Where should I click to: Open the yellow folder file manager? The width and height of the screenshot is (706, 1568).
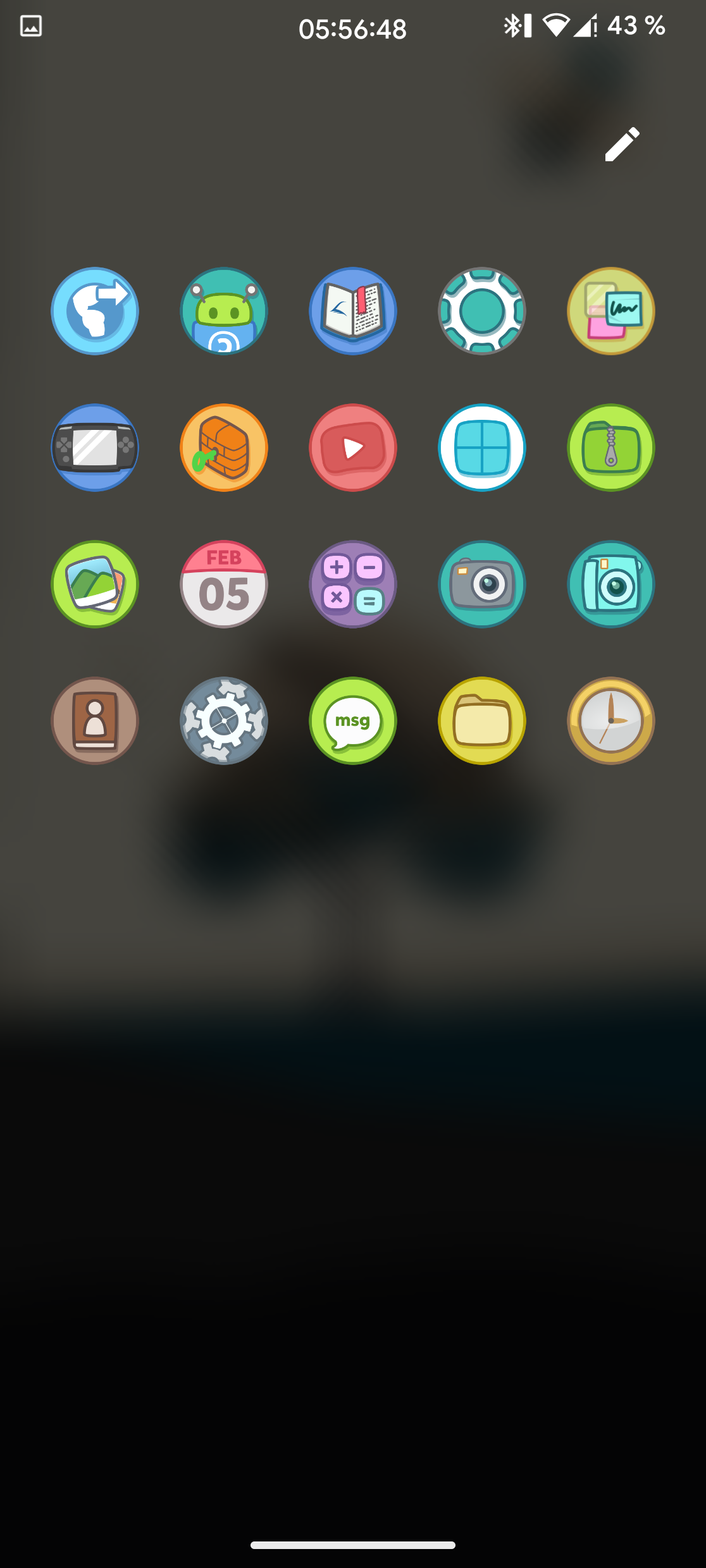pos(482,721)
